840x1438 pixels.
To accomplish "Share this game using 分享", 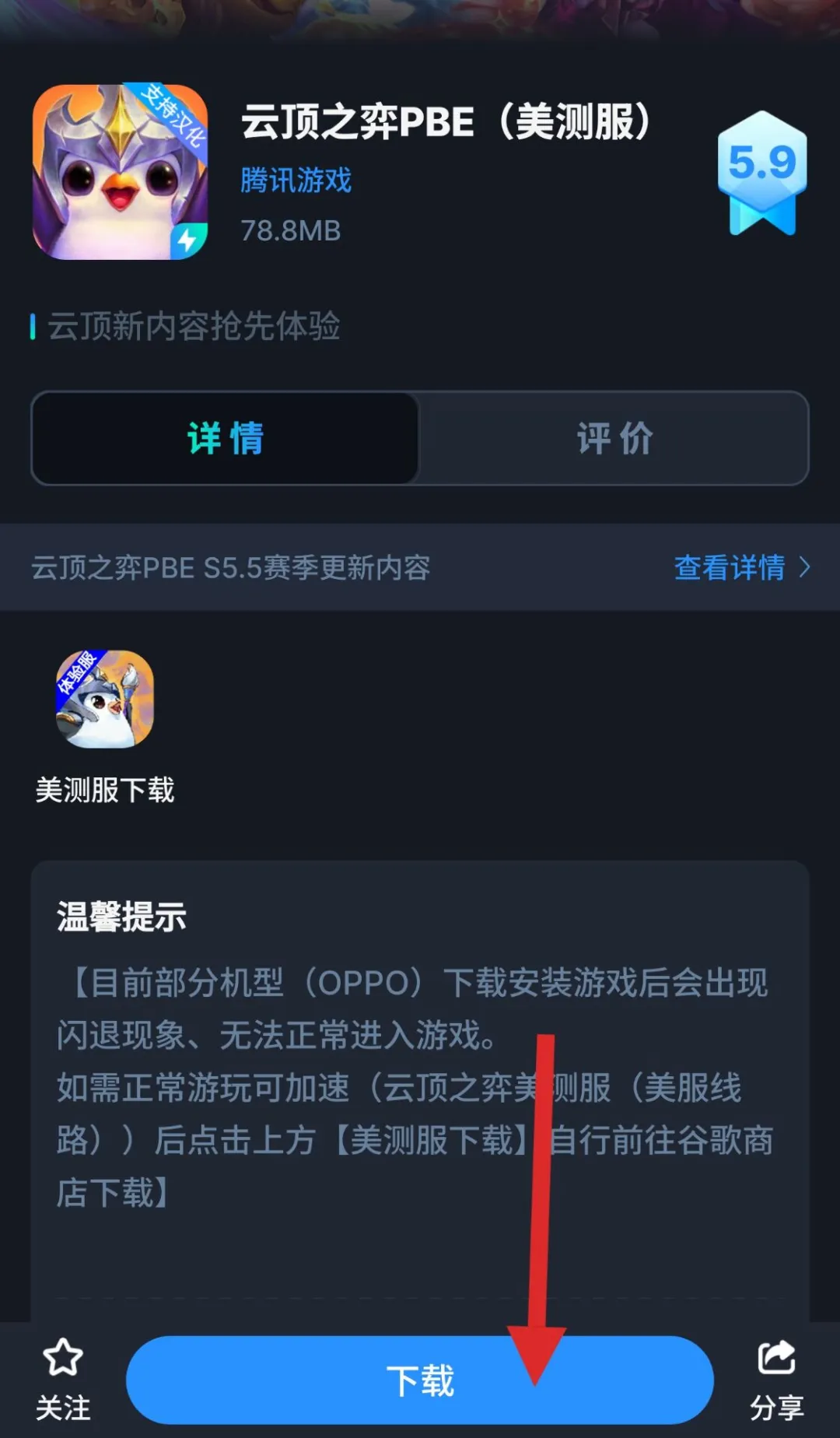I will pyautogui.click(x=776, y=1379).
